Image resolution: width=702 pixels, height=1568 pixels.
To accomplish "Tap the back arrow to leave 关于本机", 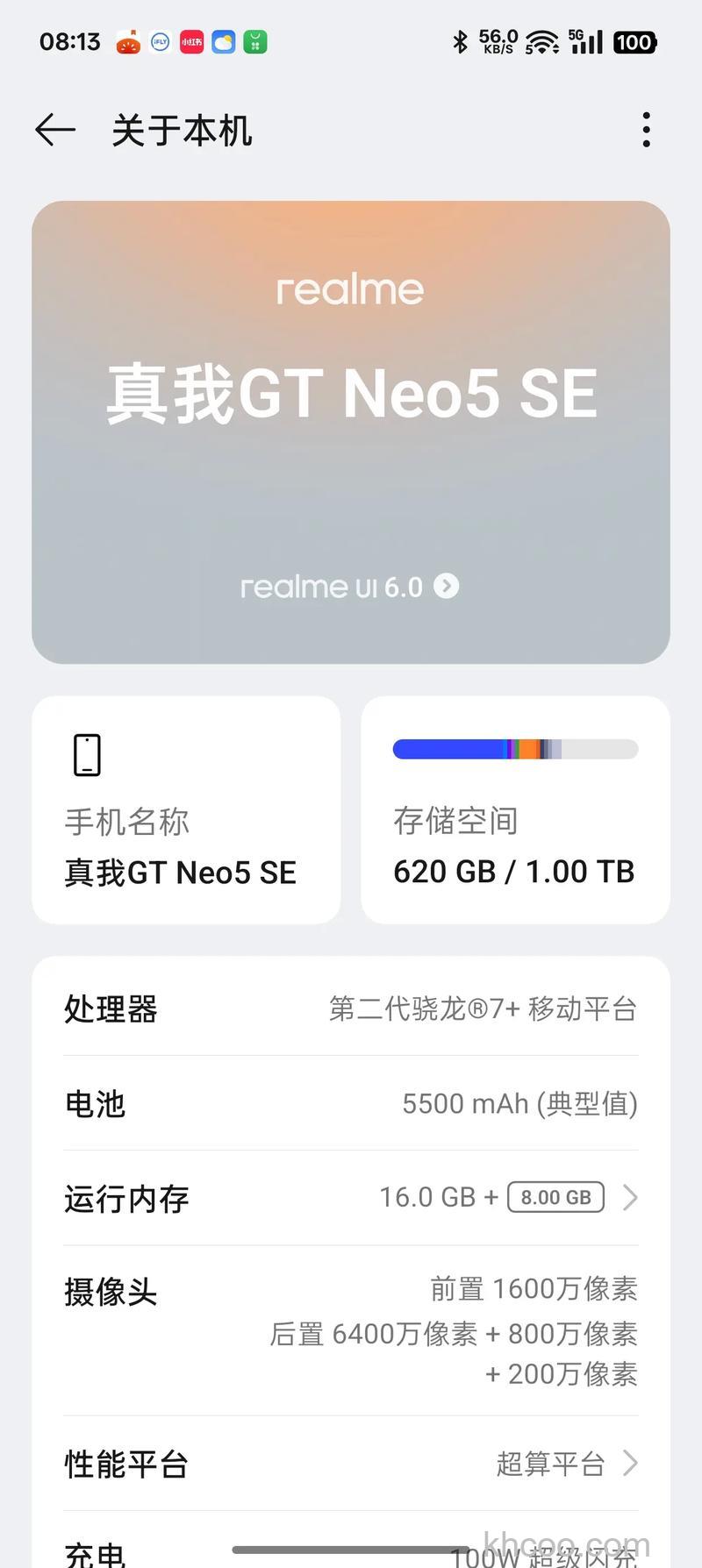I will [x=54, y=130].
